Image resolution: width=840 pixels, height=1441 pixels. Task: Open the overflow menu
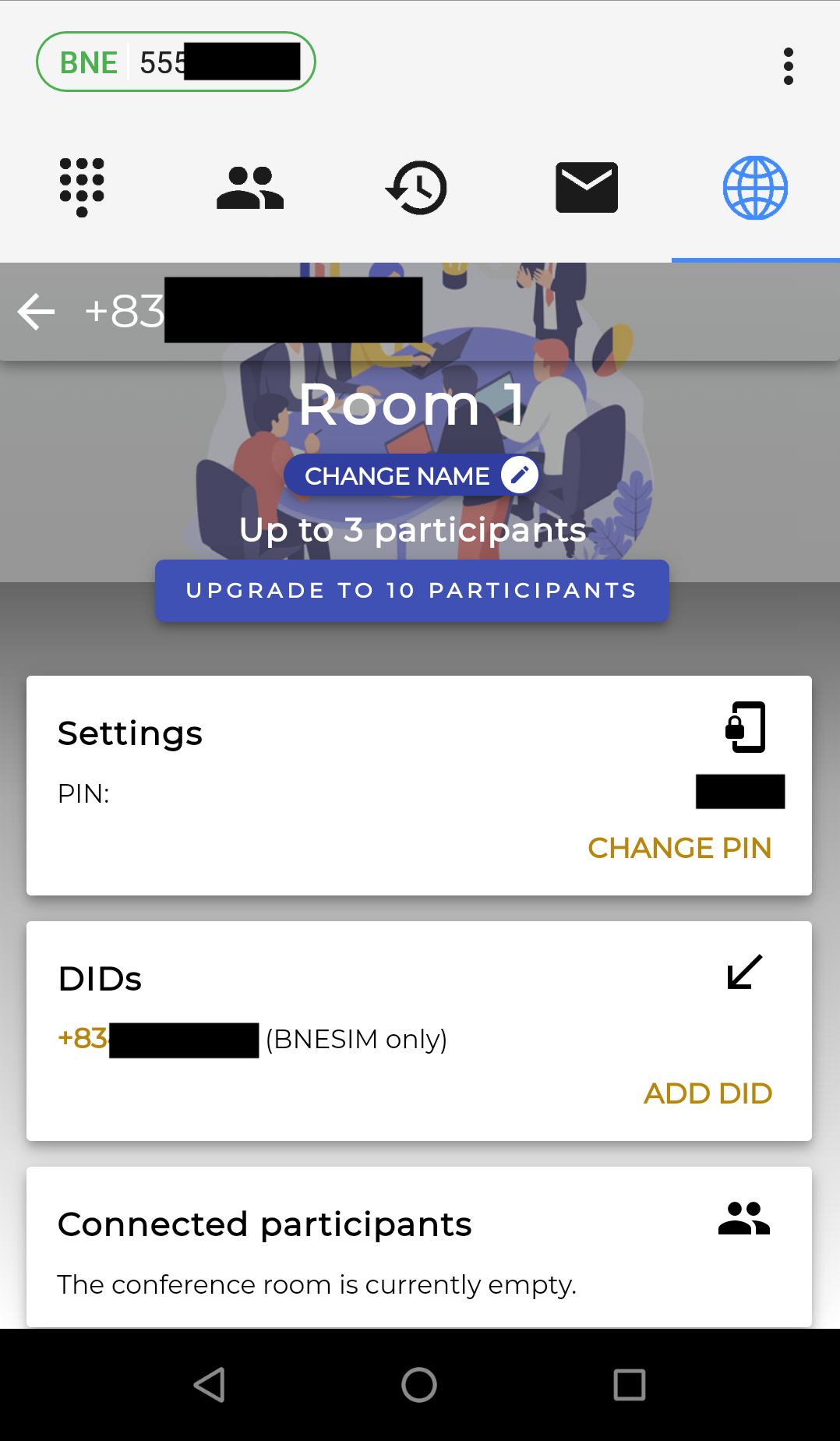789,67
